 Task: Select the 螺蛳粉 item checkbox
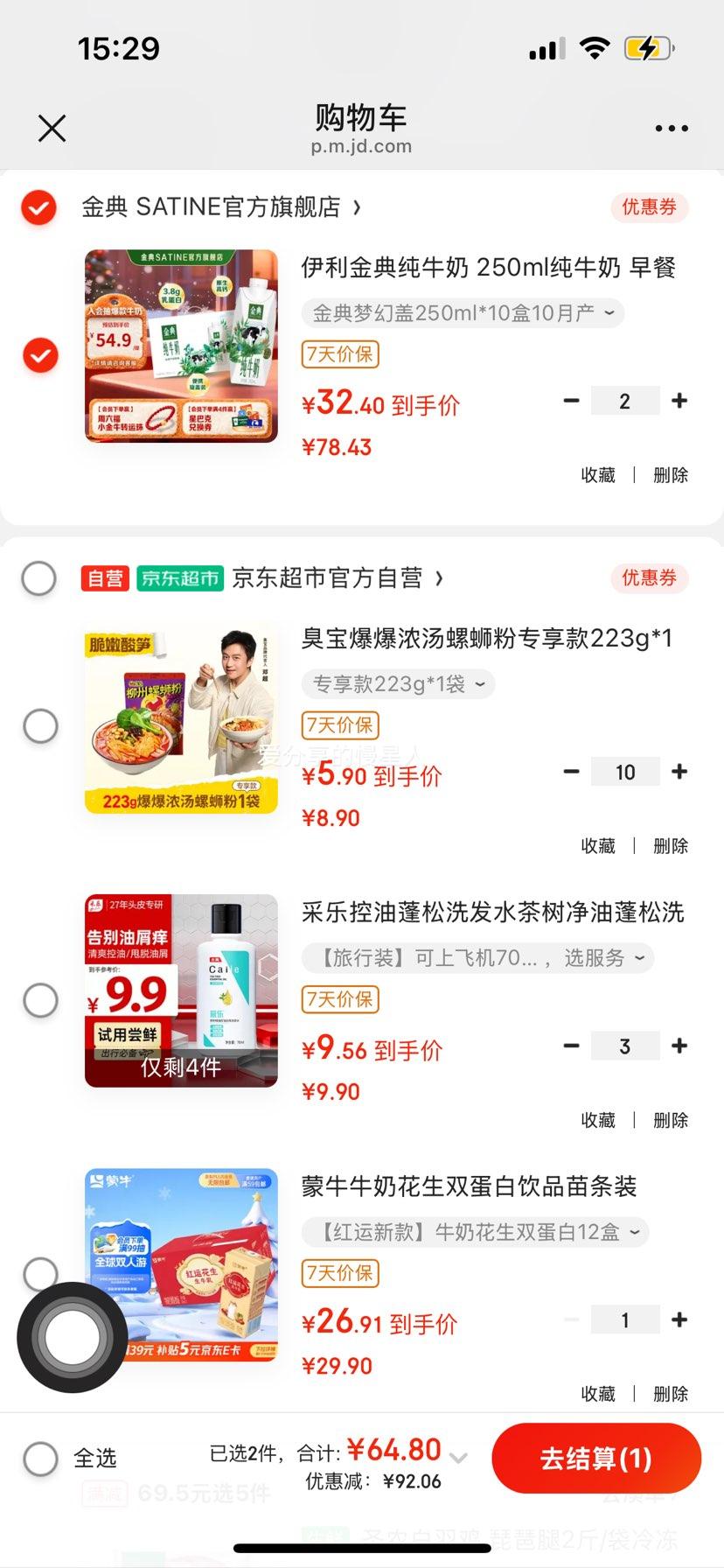click(38, 726)
